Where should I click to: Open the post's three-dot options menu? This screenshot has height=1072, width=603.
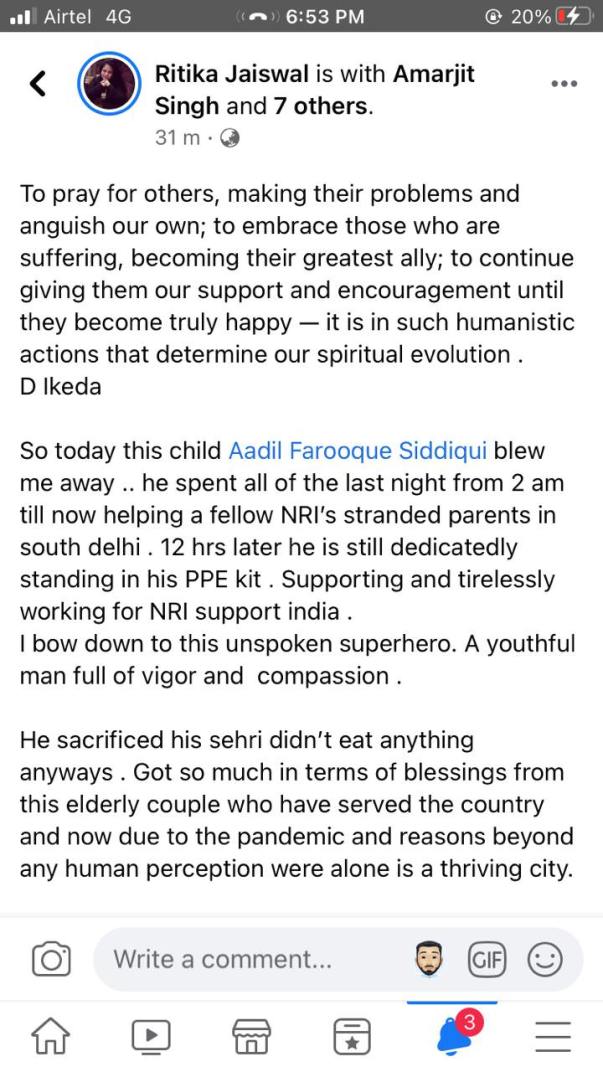point(564,84)
